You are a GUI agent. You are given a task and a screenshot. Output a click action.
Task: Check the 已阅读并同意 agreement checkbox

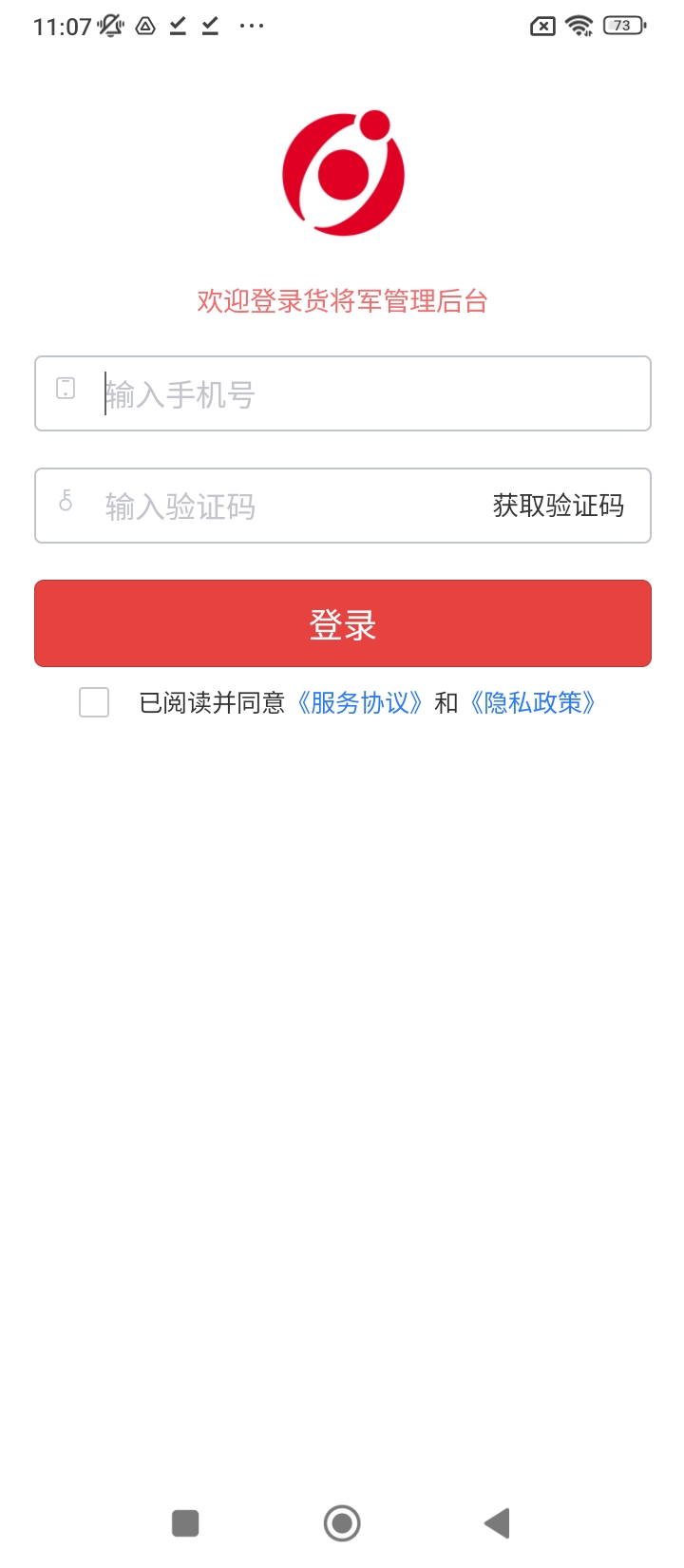(x=94, y=702)
